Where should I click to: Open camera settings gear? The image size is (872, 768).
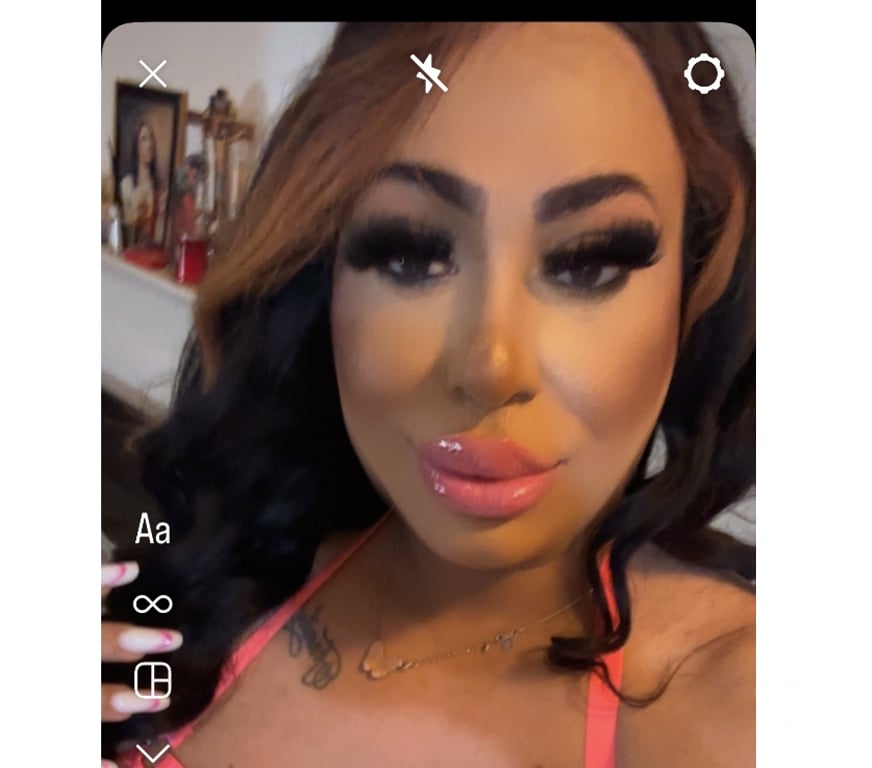[703, 74]
